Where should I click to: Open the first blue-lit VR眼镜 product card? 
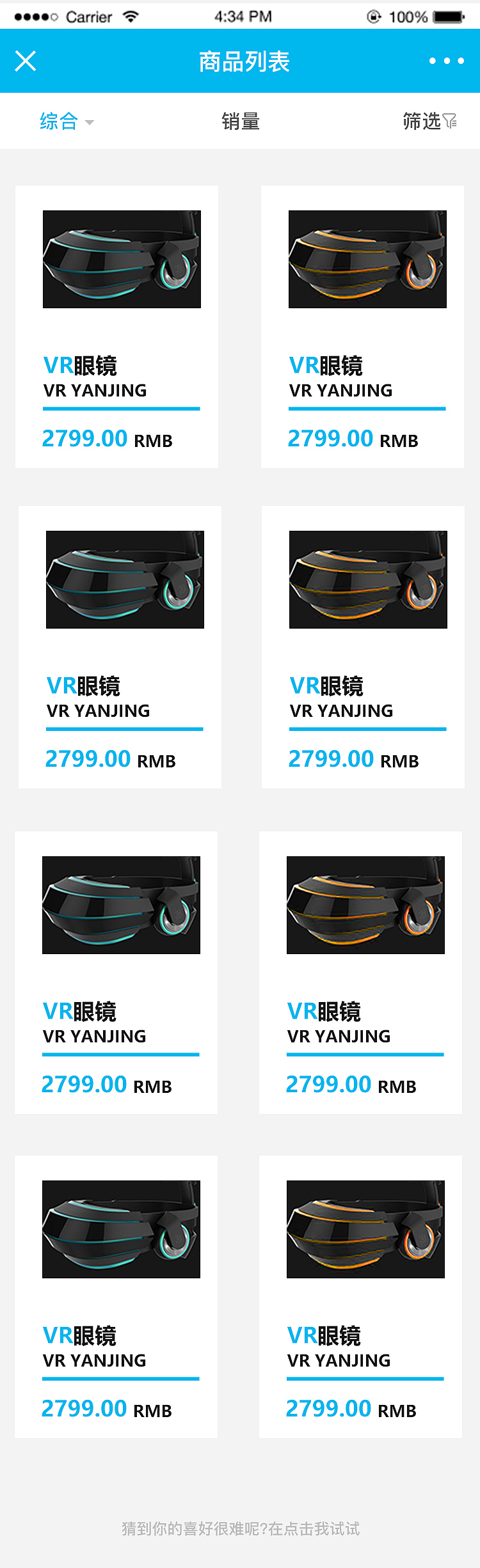[117, 327]
